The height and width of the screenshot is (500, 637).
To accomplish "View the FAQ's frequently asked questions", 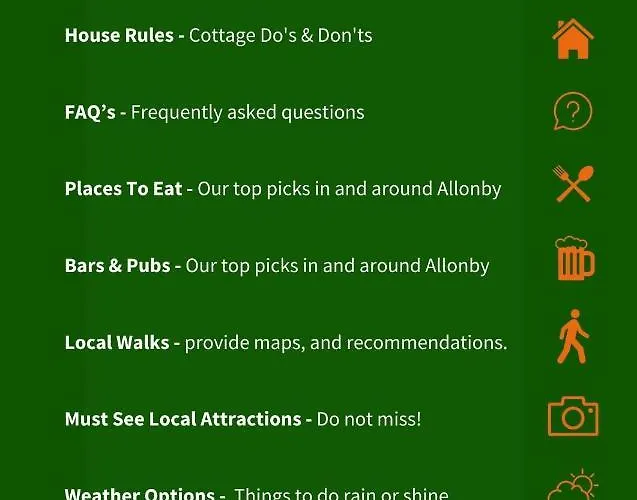I will 214,113.
